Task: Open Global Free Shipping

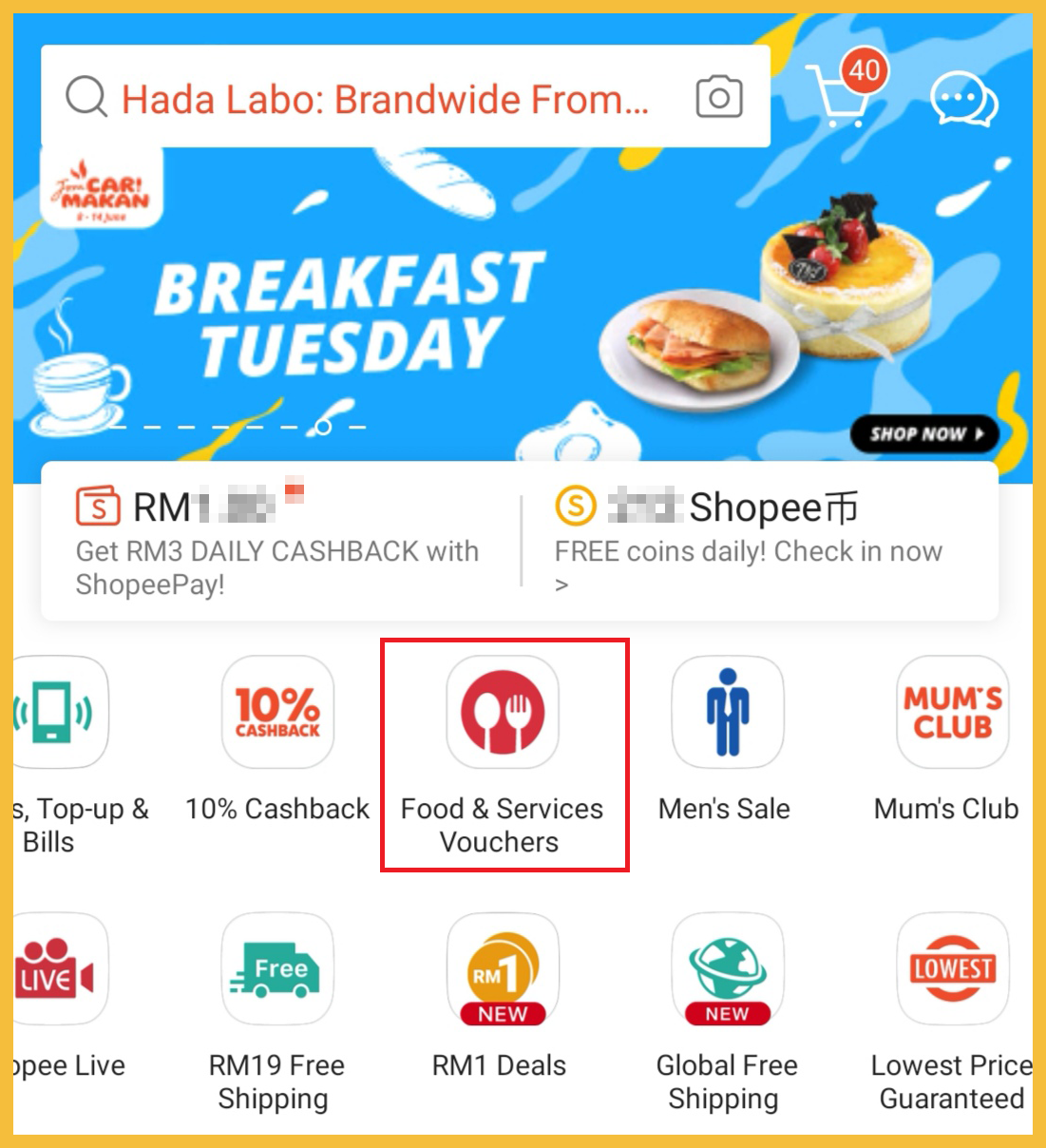Action: coord(727,969)
